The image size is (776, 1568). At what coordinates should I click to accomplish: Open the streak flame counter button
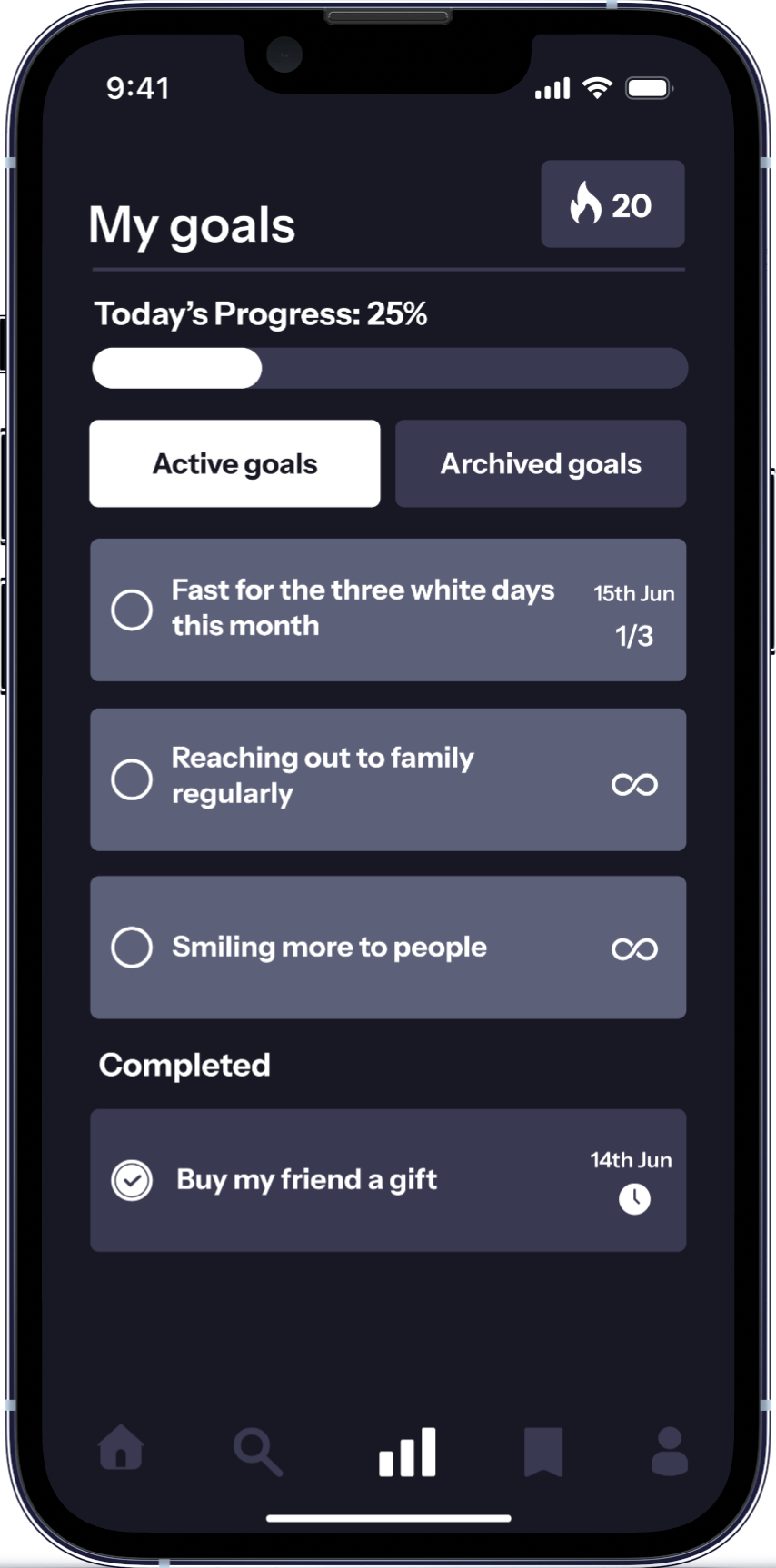(612, 204)
